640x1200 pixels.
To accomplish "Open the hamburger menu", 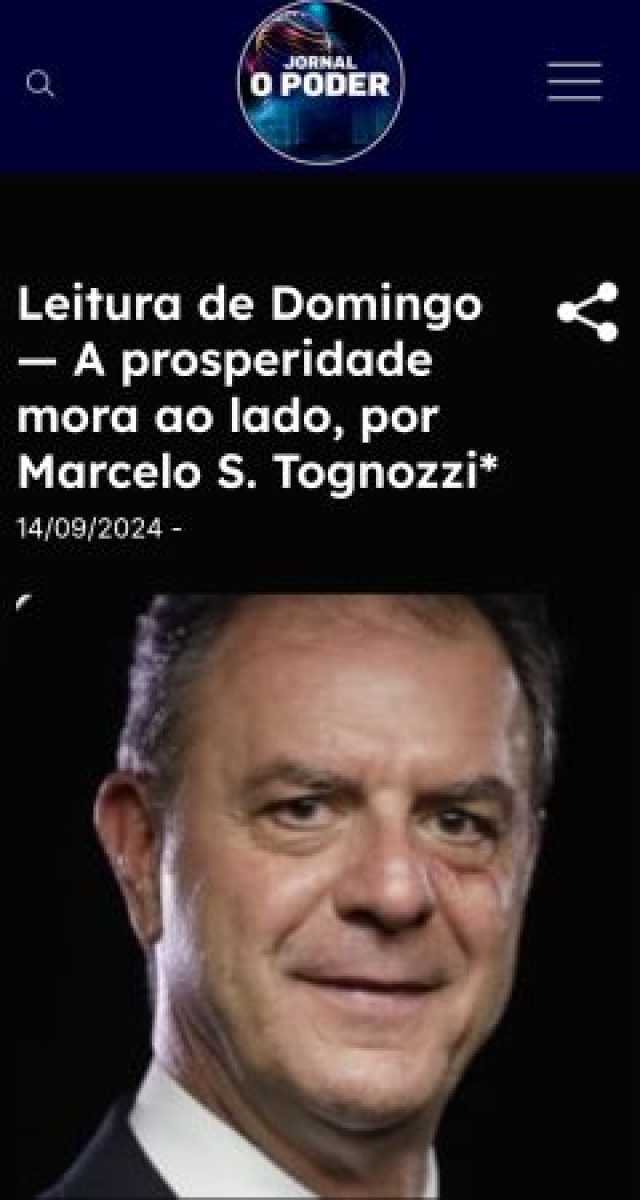I will (x=574, y=82).
